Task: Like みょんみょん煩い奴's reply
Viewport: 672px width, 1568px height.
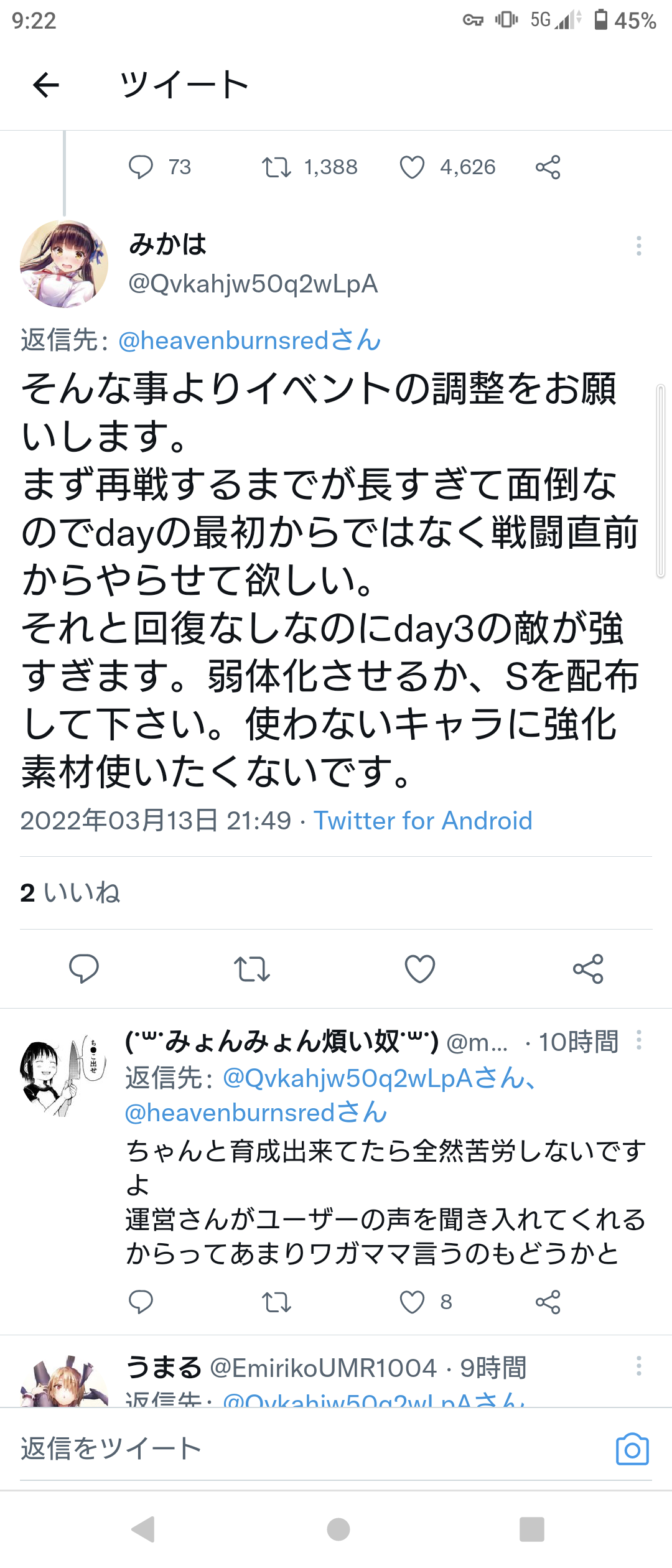Action: coord(412,1302)
